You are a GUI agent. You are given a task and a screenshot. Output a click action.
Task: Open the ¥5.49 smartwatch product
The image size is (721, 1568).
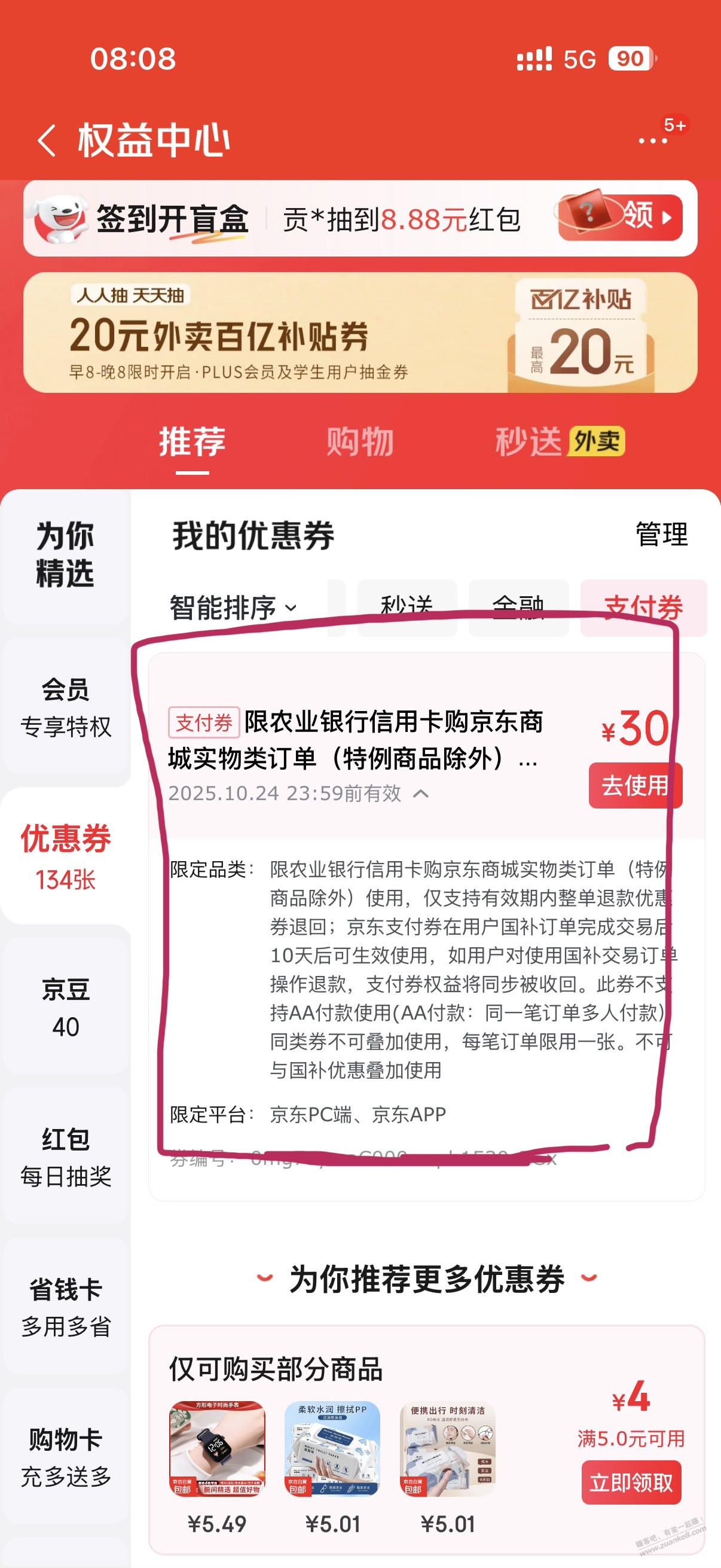[x=216, y=1448]
